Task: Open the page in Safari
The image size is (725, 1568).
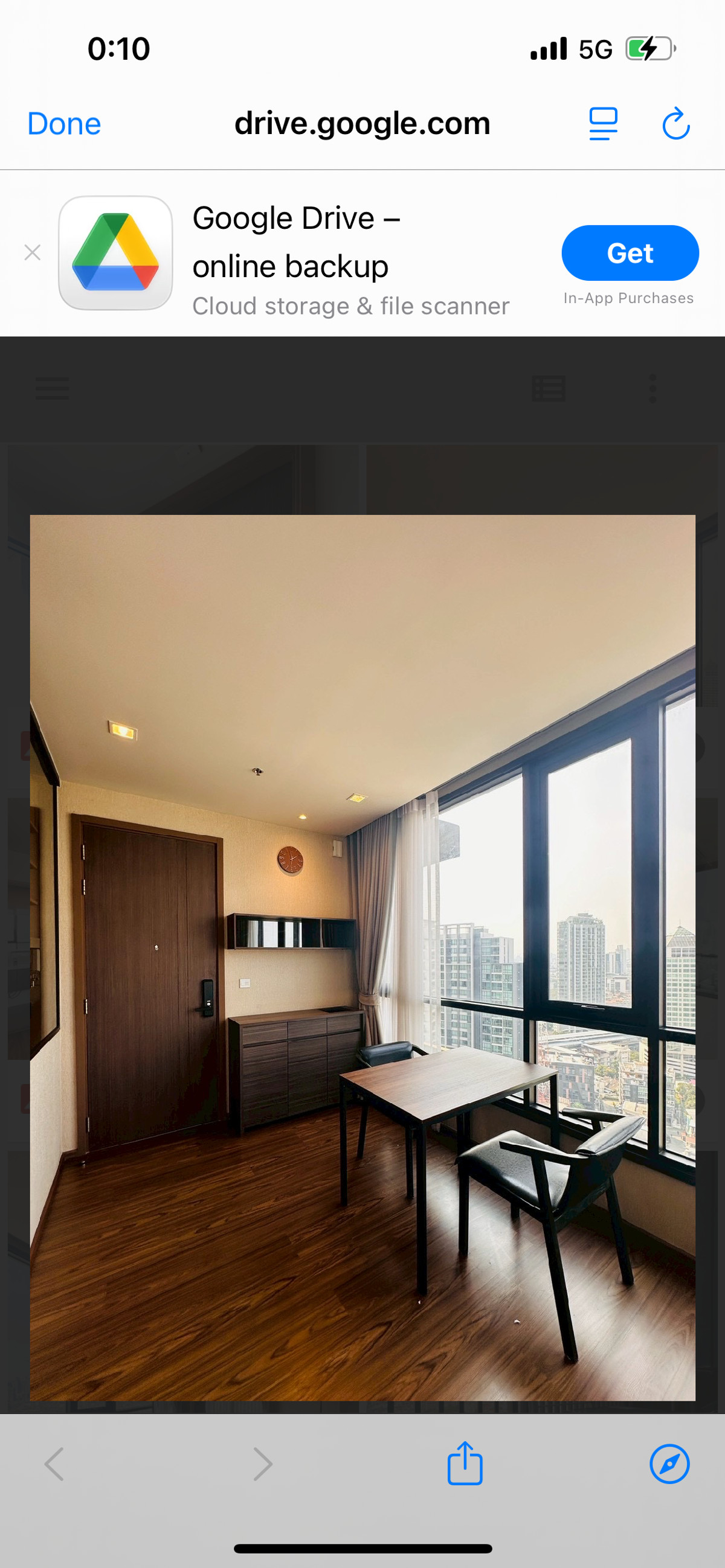Action: pos(669,1464)
